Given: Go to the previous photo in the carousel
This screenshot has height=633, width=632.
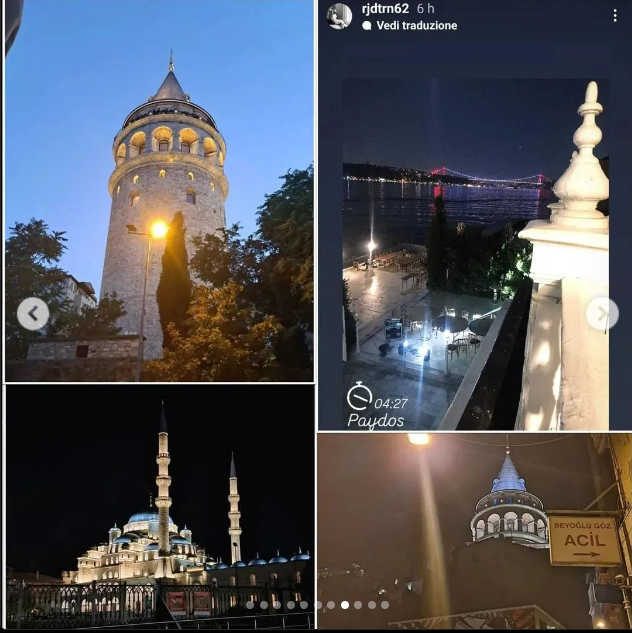Looking at the screenshot, I should coord(32,314).
